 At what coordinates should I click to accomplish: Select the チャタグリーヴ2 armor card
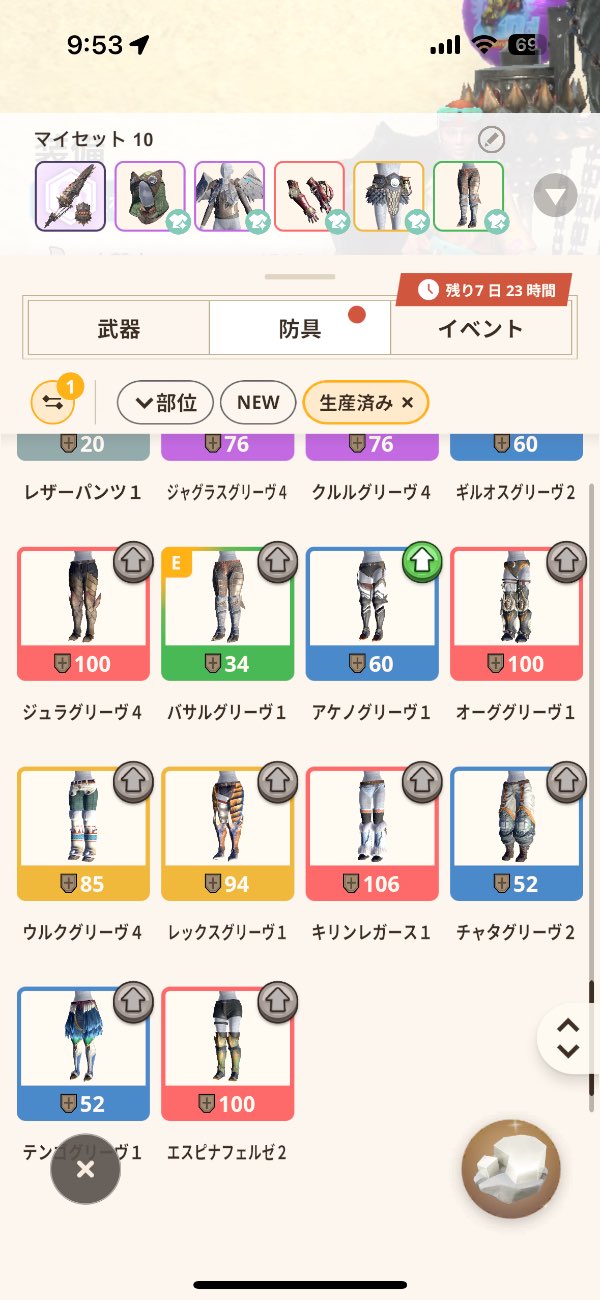point(516,834)
